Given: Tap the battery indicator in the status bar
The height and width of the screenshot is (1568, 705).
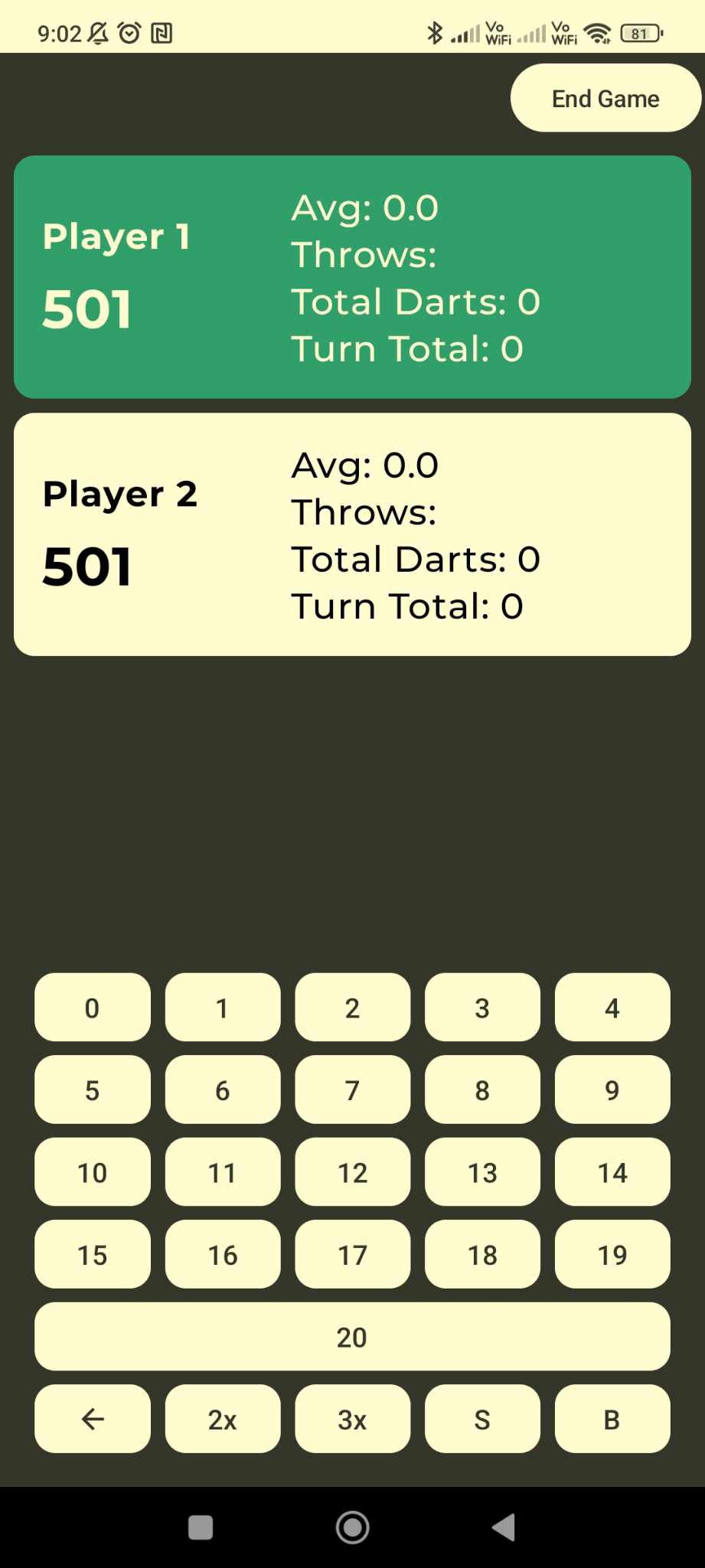Looking at the screenshot, I should tap(638, 33).
